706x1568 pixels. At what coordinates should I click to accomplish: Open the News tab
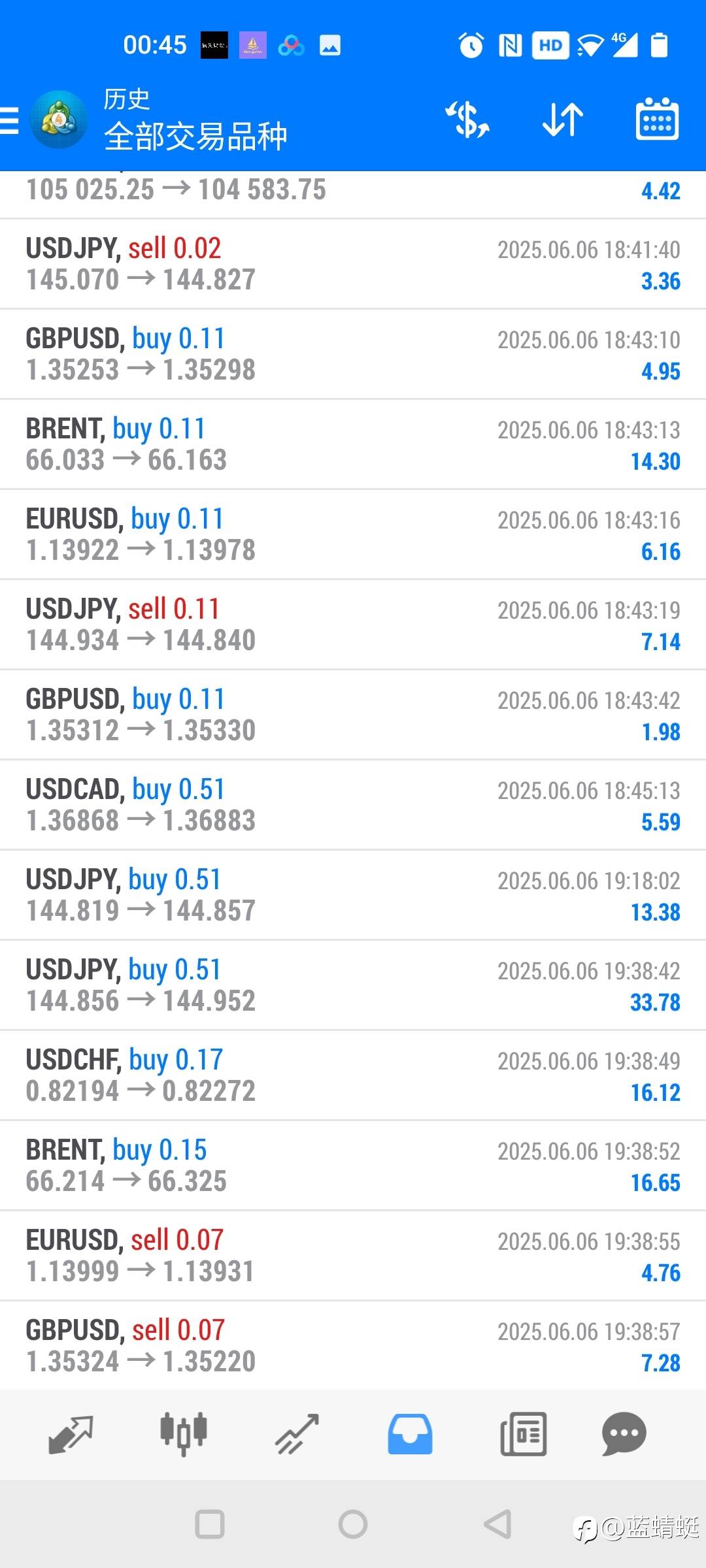pos(523,1434)
